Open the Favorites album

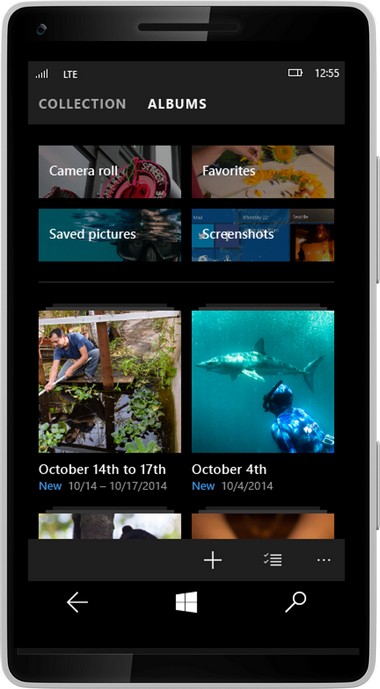(x=263, y=172)
